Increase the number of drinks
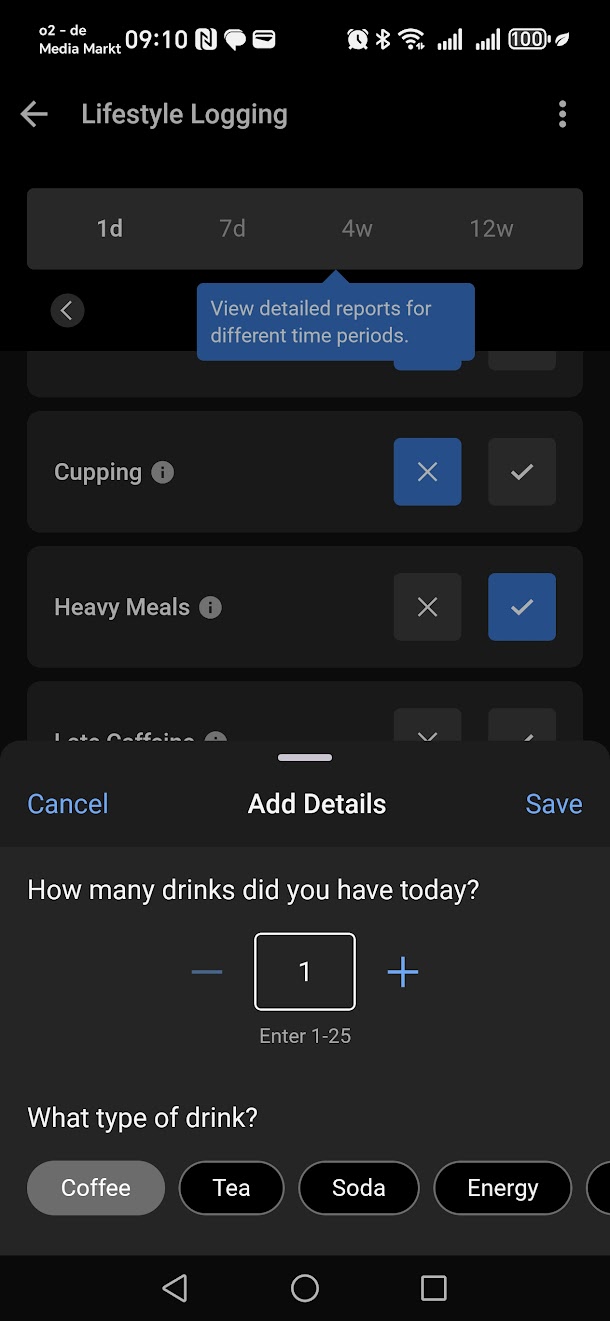This screenshot has height=1321, width=610. [x=403, y=972]
